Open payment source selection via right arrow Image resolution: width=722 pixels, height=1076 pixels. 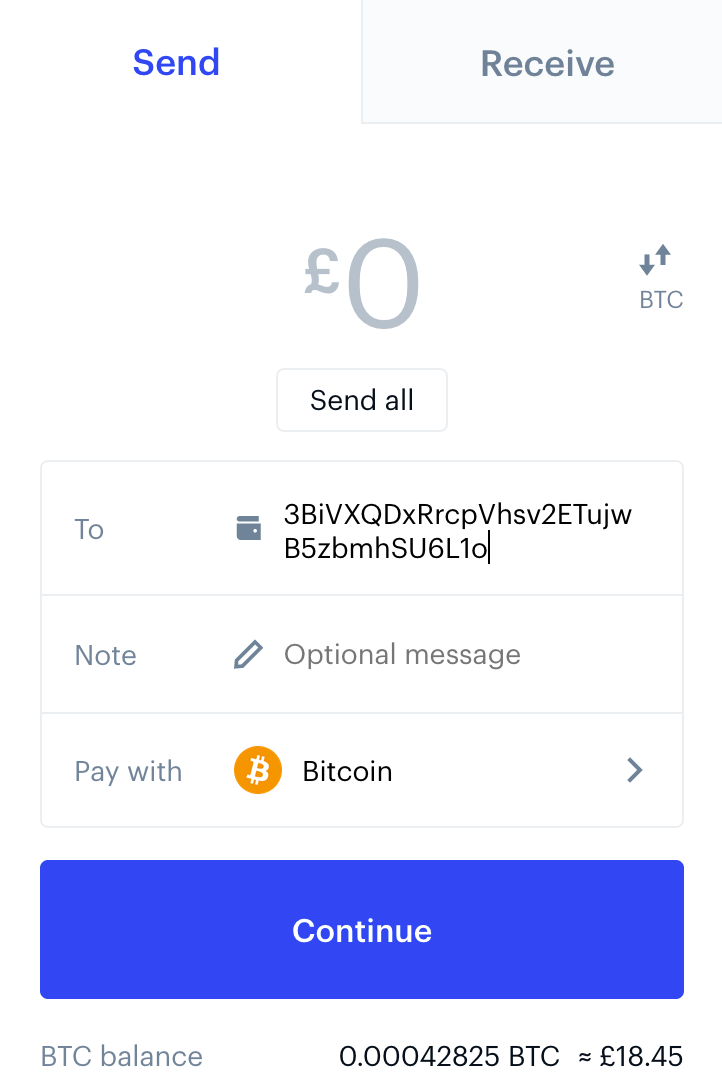[x=633, y=770]
